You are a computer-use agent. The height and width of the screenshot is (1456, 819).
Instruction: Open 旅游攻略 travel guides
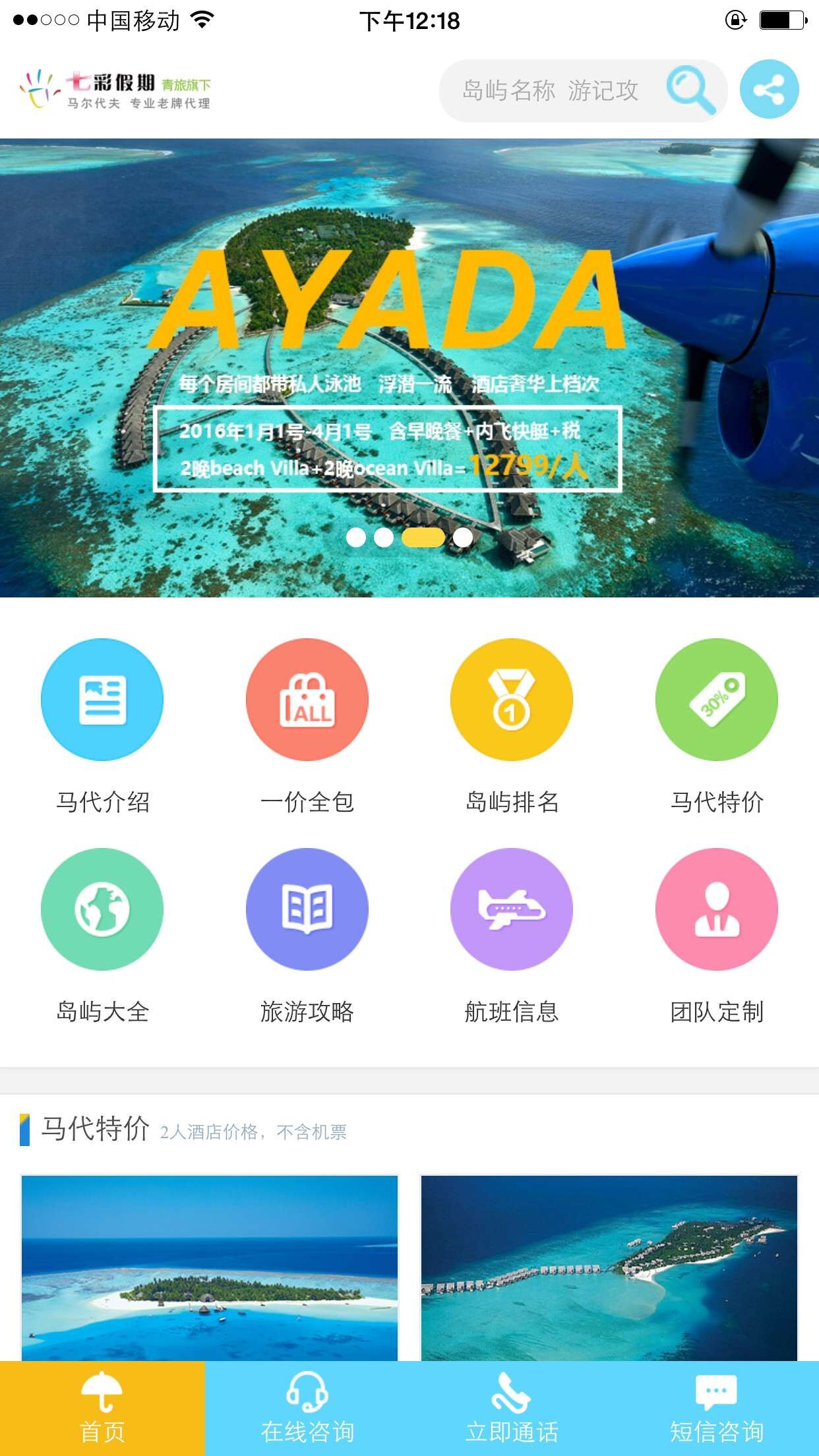pos(307,909)
